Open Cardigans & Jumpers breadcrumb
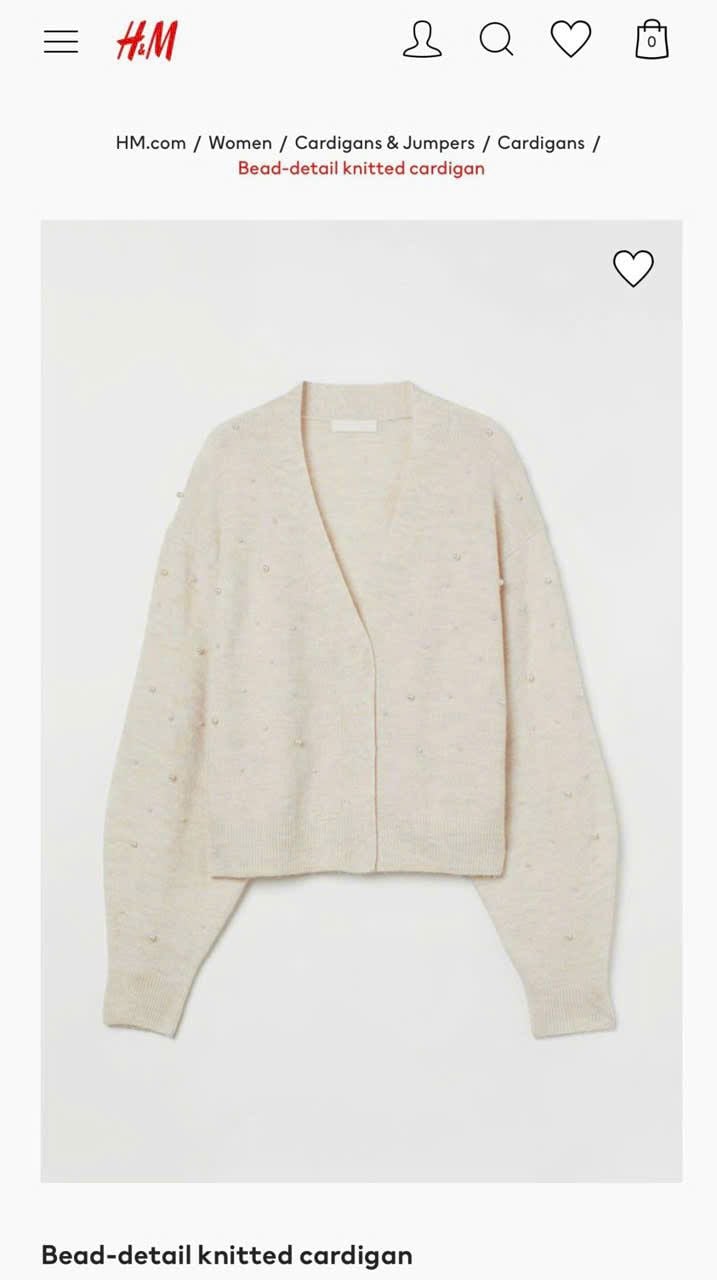 (x=384, y=143)
